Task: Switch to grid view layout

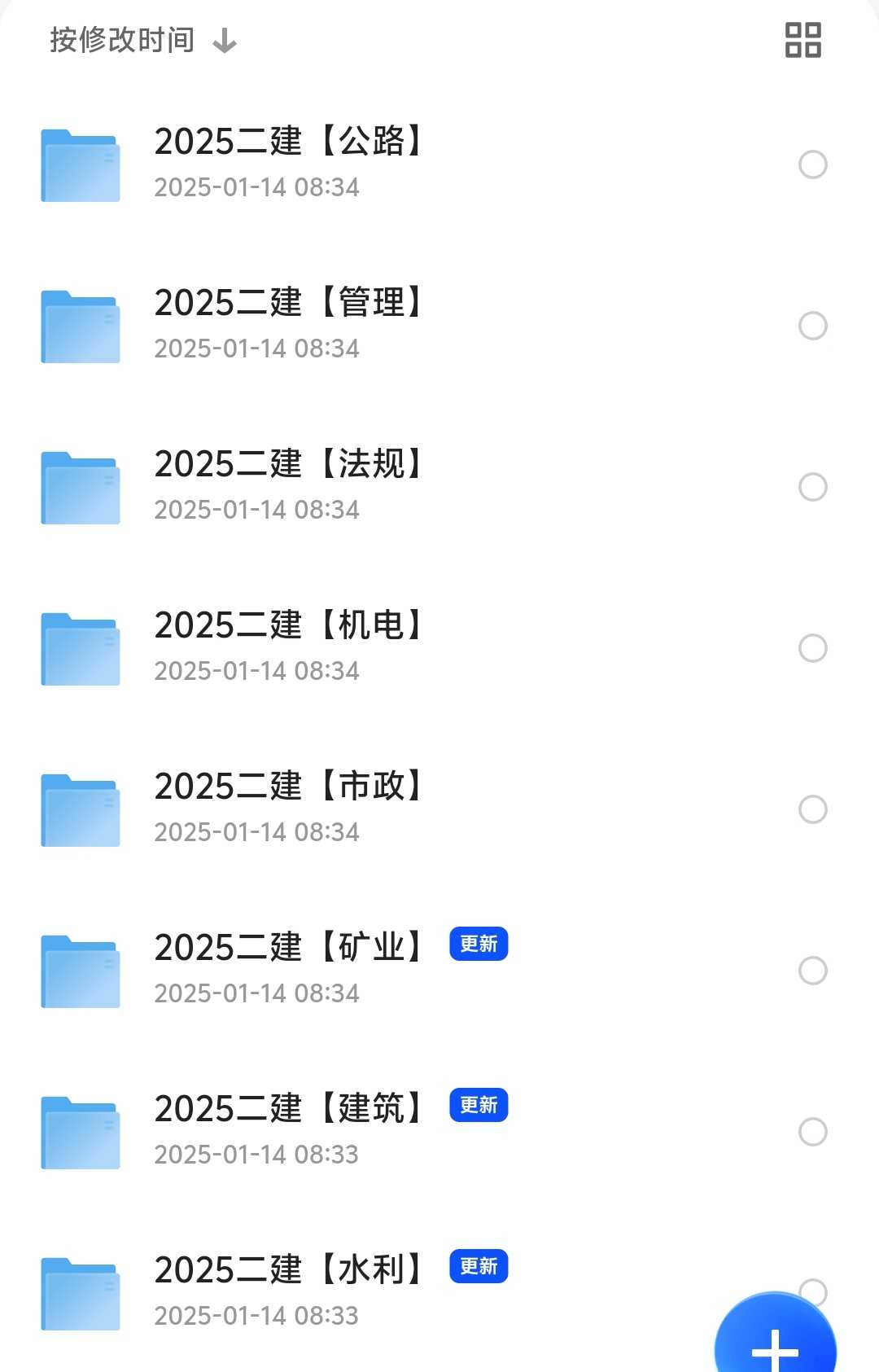Action: point(802,39)
